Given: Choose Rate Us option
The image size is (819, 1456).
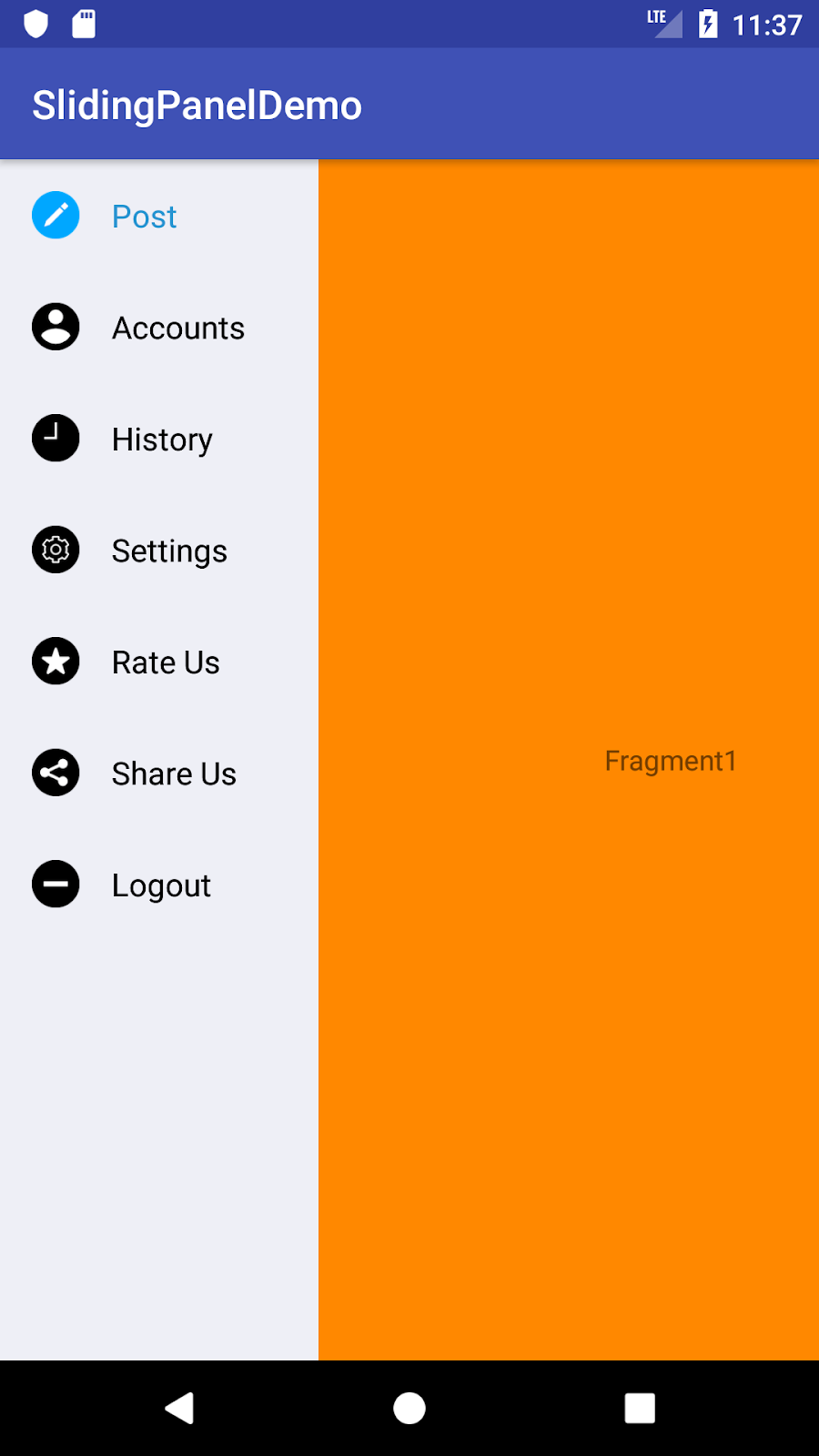Looking at the screenshot, I should [166, 662].
